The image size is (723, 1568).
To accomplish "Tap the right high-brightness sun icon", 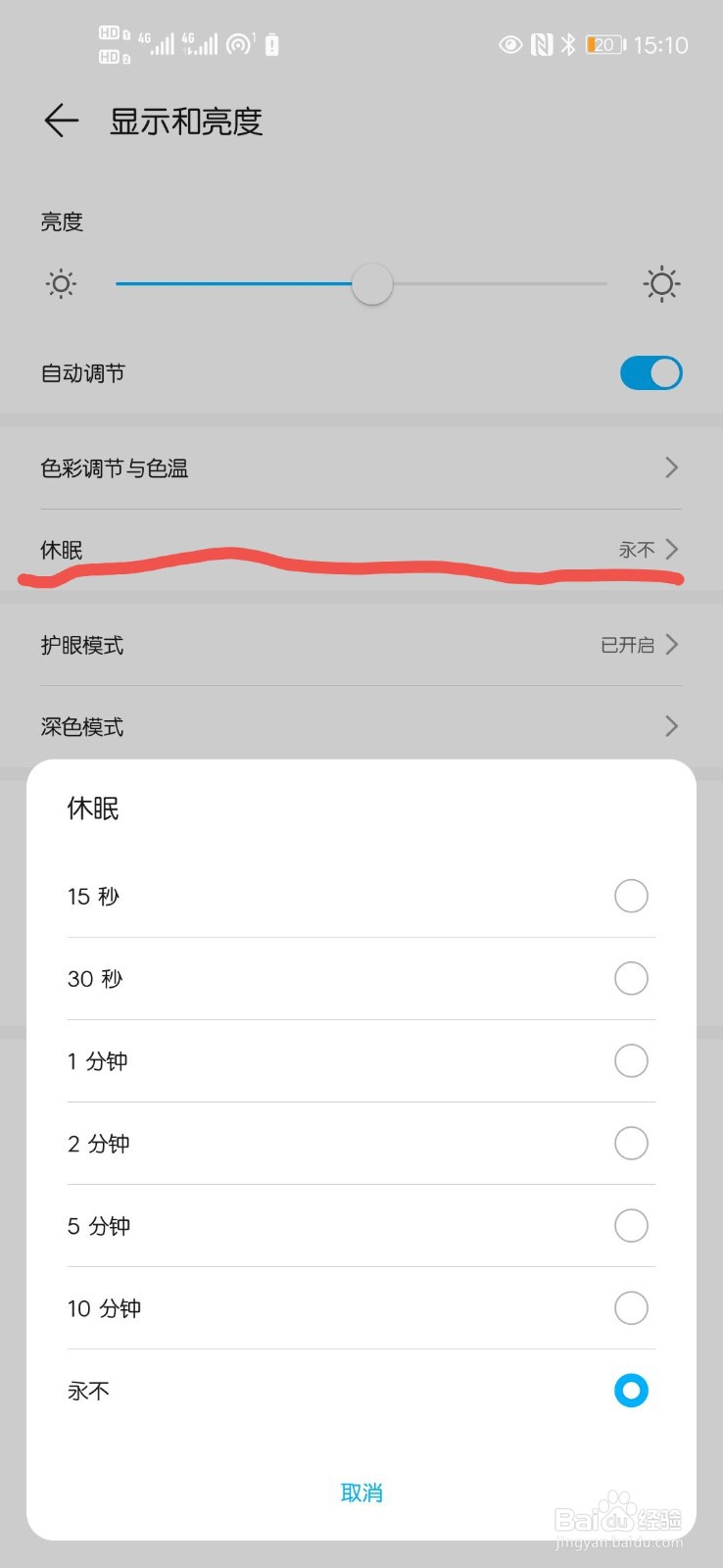I will pos(661,283).
